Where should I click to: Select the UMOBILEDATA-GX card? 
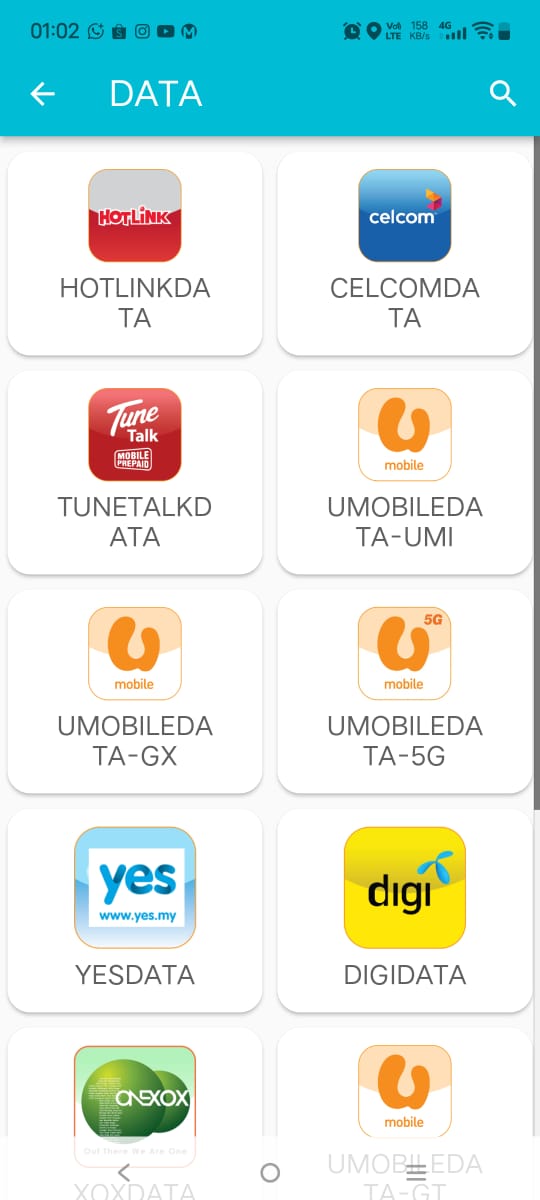tap(135, 691)
